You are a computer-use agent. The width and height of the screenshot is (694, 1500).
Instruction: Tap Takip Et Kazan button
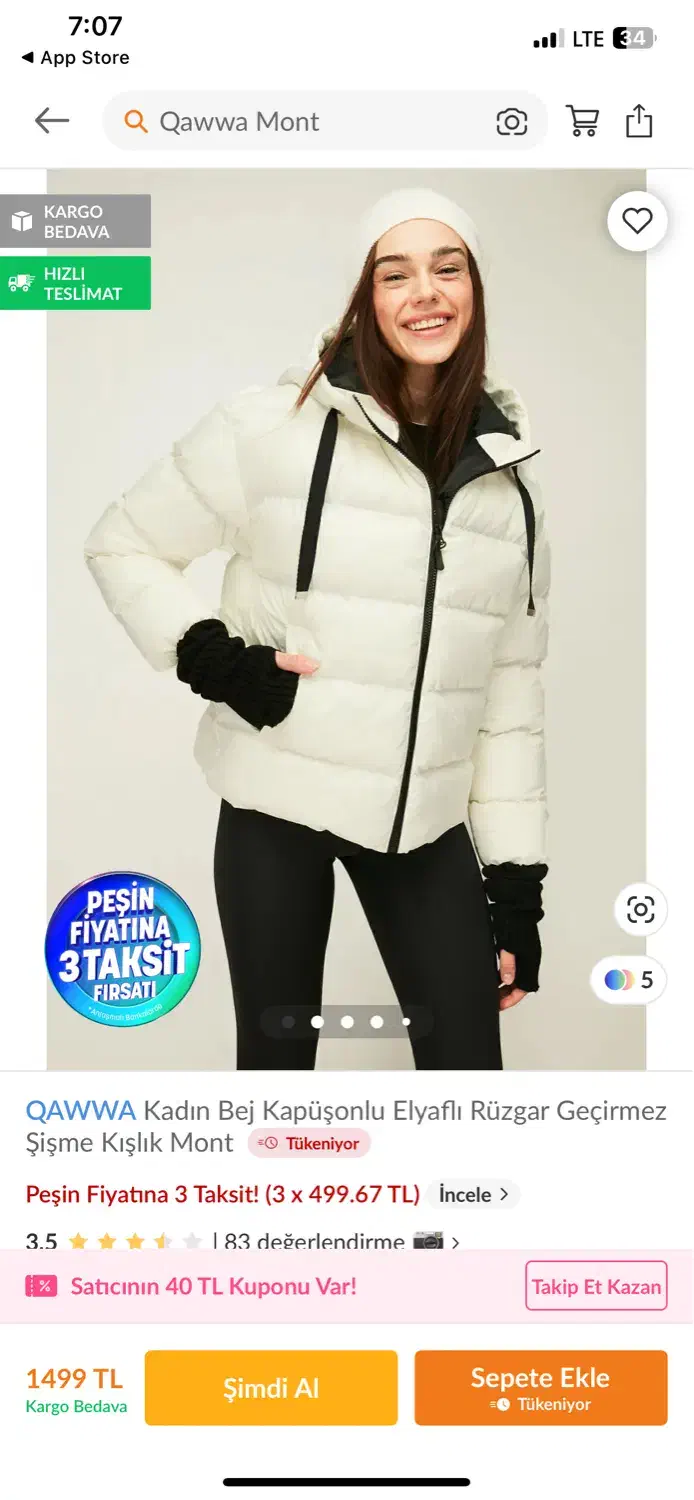tap(596, 1286)
